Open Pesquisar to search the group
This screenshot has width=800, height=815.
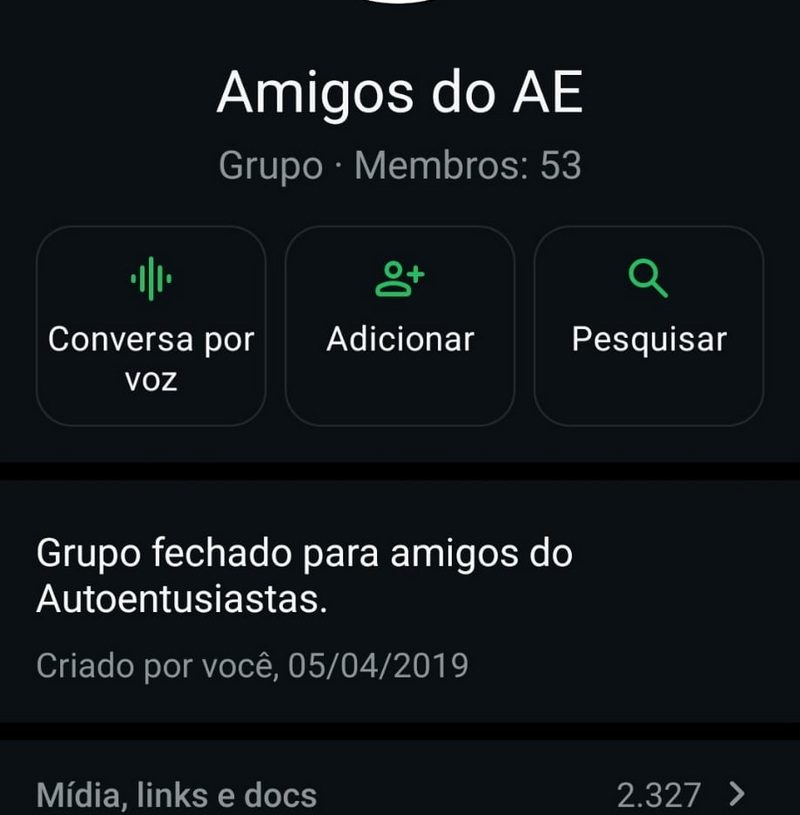[649, 326]
